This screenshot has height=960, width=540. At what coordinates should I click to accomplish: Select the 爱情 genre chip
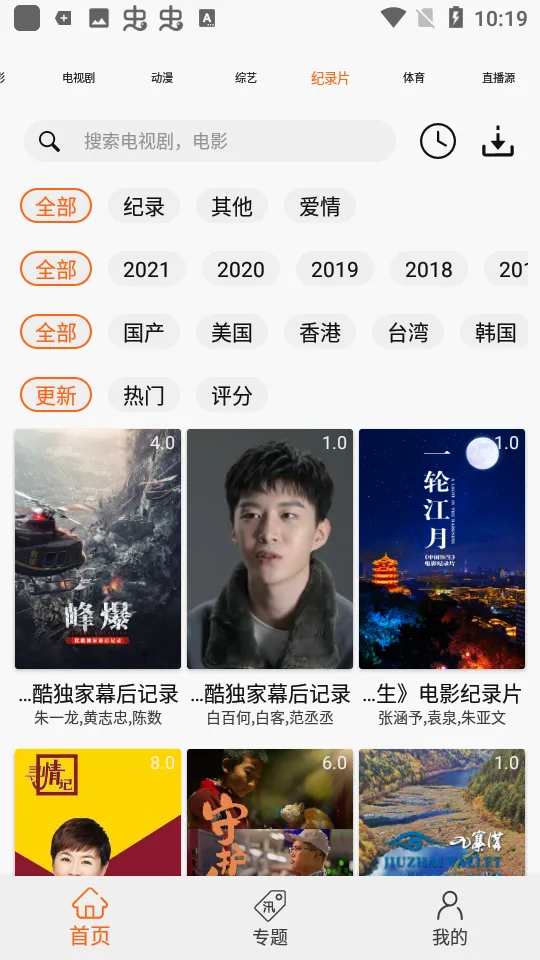320,206
